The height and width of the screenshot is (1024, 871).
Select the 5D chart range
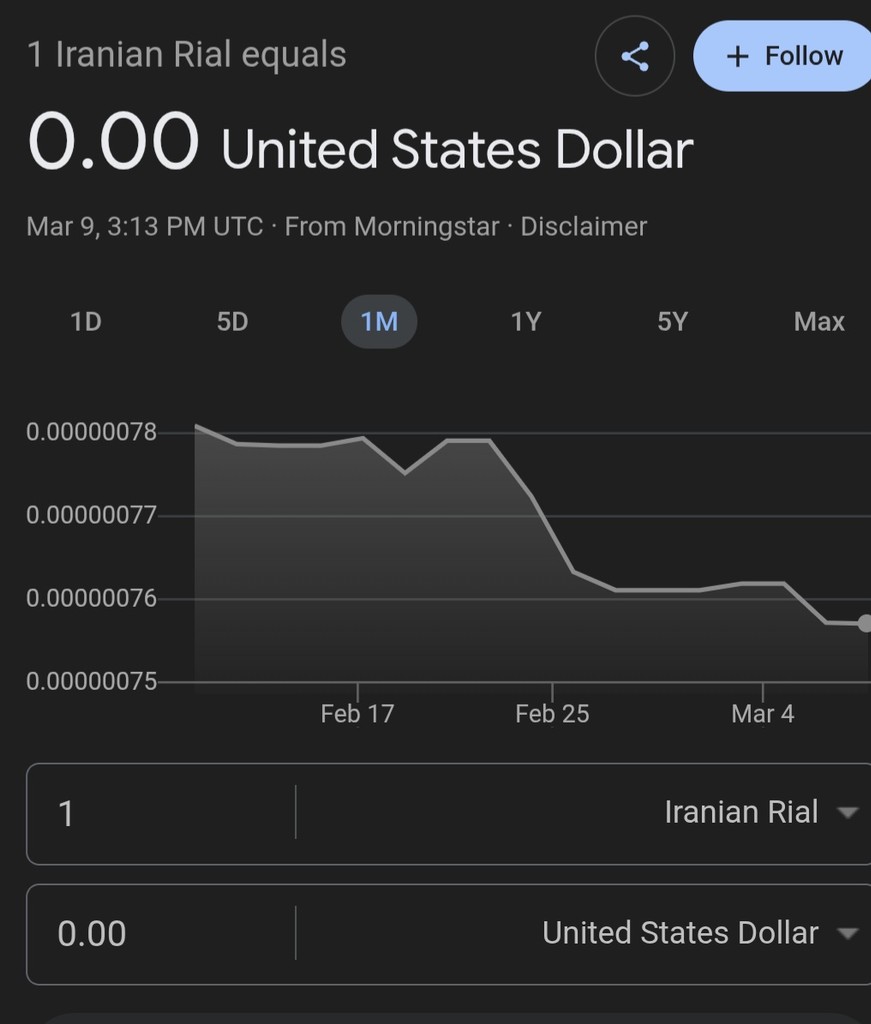pyautogui.click(x=232, y=322)
